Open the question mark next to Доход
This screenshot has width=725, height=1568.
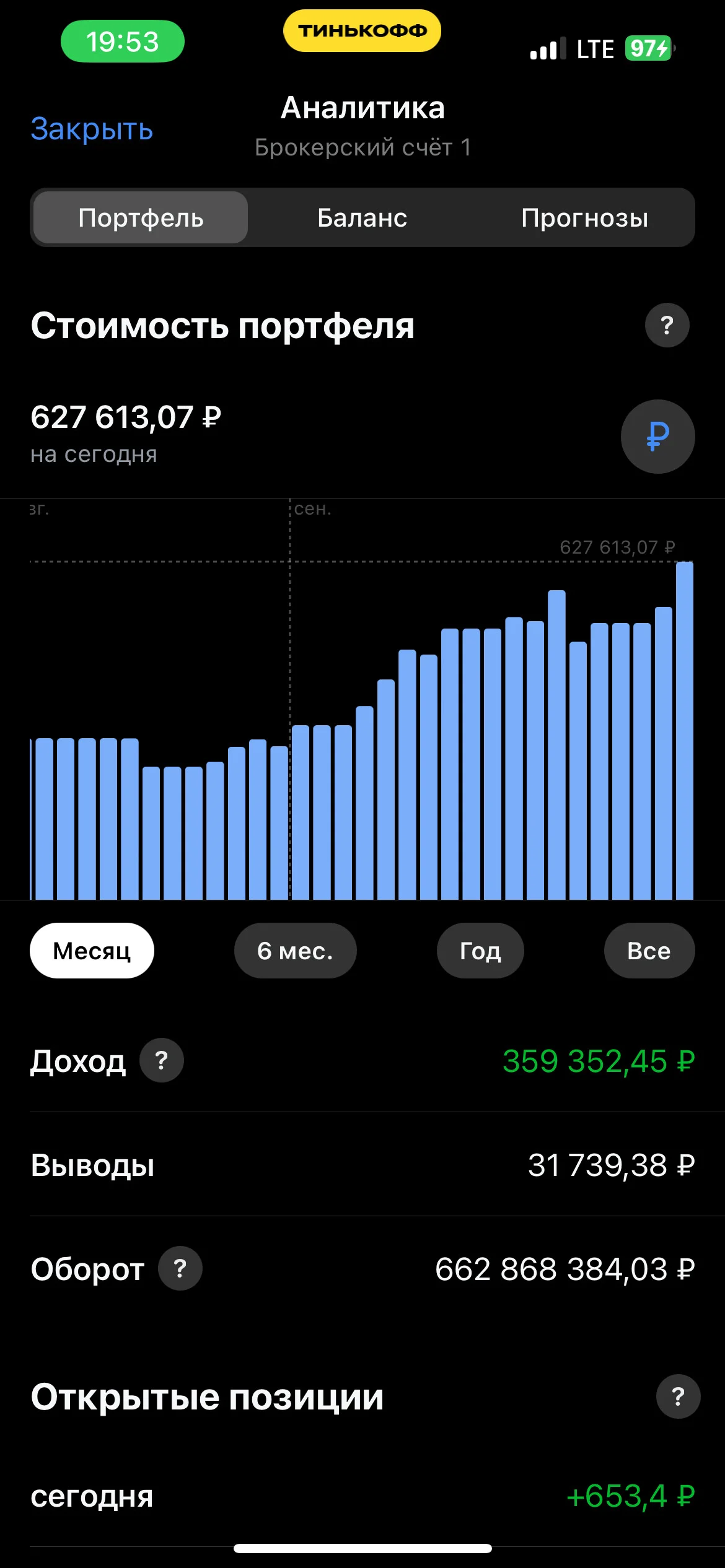pyautogui.click(x=162, y=1060)
